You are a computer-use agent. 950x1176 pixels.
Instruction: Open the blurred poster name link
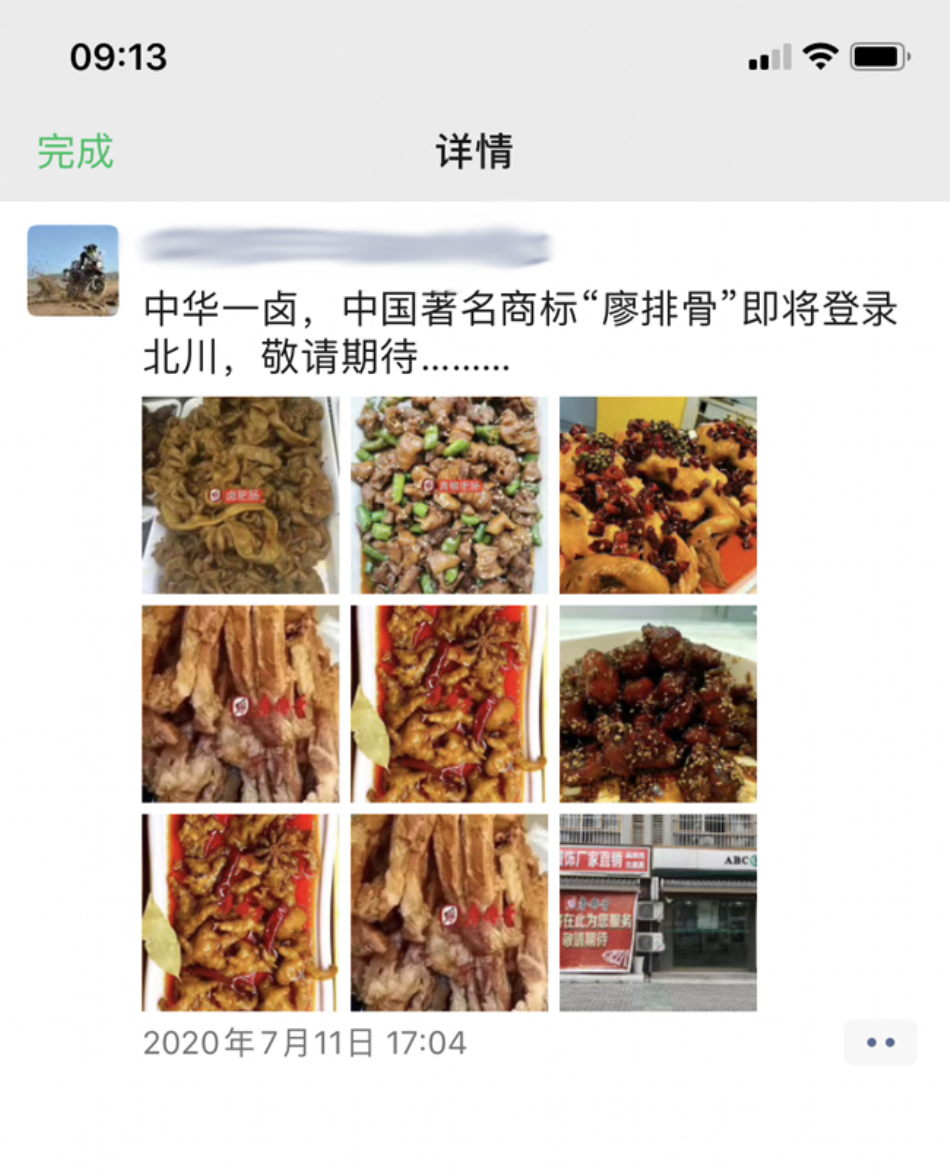pyautogui.click(x=346, y=247)
